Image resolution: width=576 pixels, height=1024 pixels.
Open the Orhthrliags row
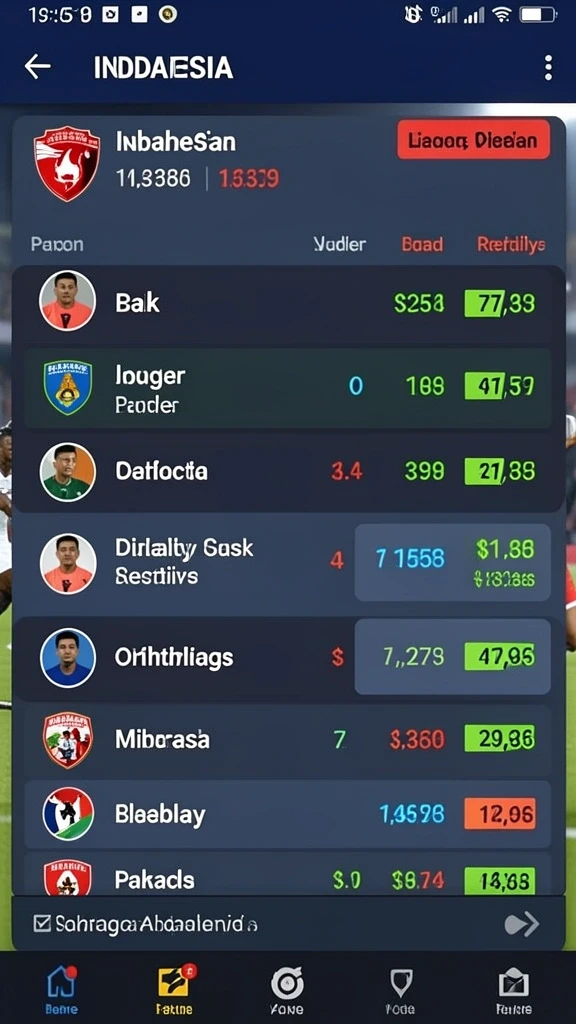tap(288, 658)
